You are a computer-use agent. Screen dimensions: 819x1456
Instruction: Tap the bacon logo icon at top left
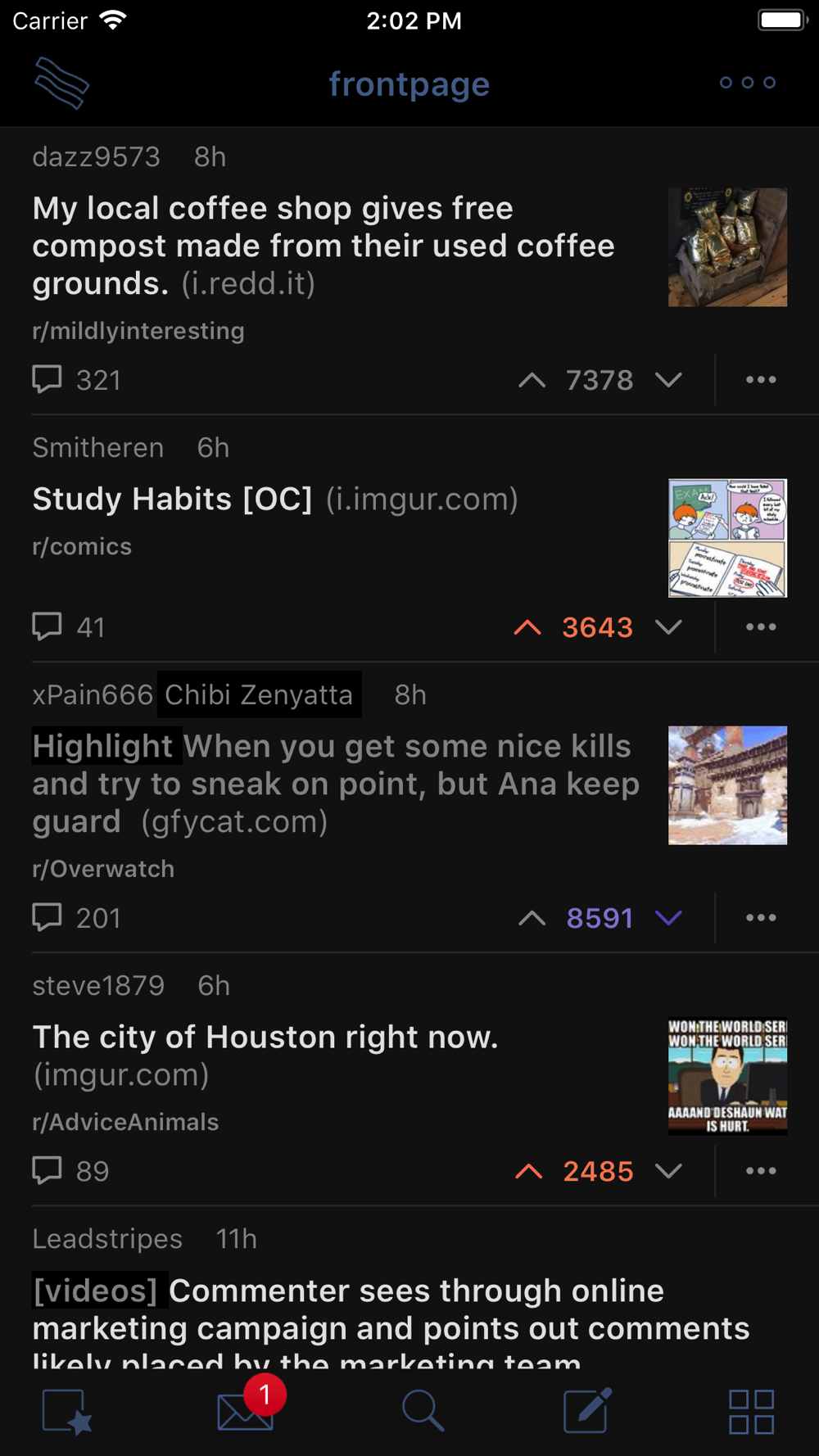coord(61,83)
